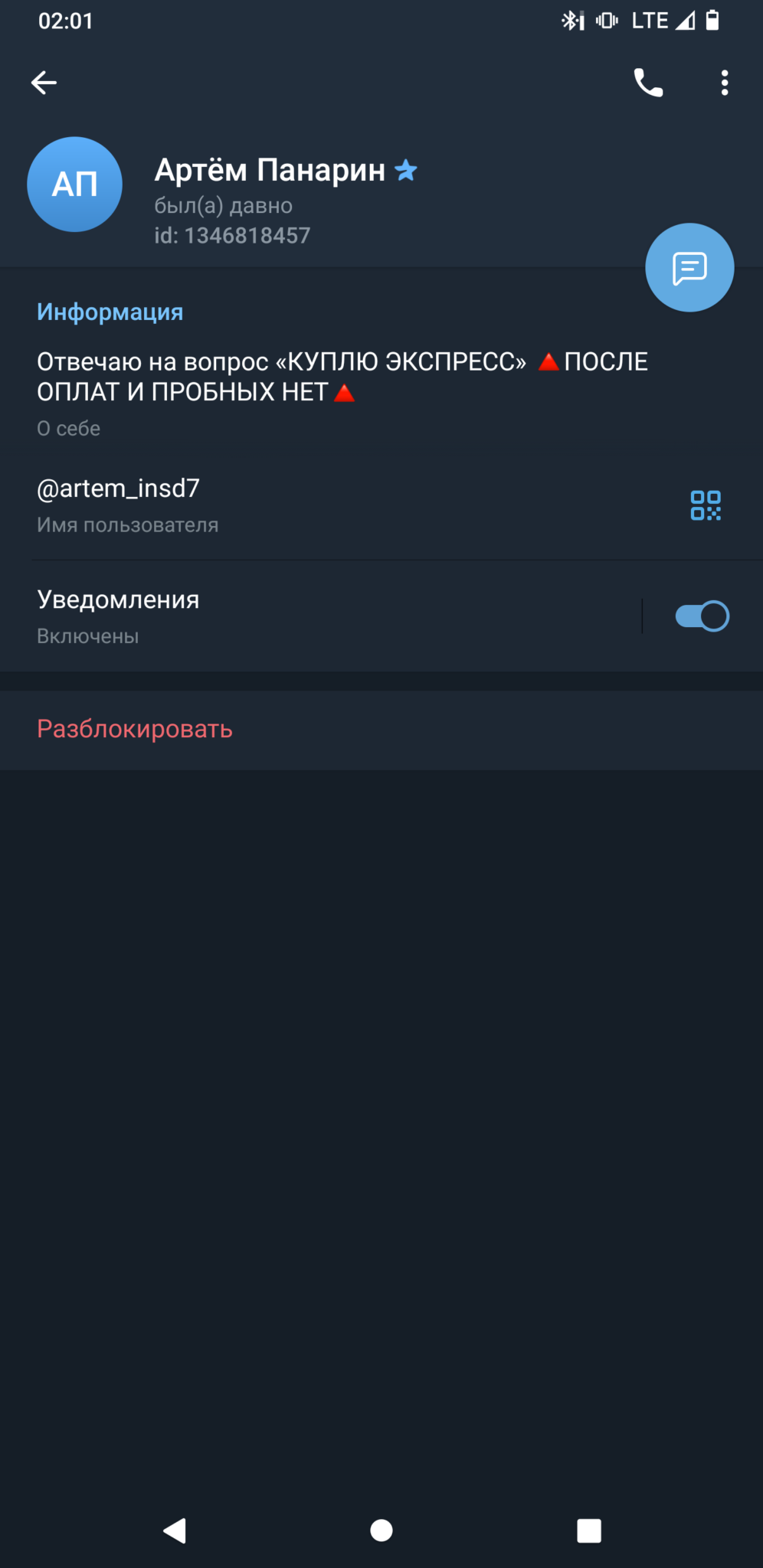The image size is (763, 1568).
Task: Open the Уведомления settings row
Action: [x=320, y=616]
